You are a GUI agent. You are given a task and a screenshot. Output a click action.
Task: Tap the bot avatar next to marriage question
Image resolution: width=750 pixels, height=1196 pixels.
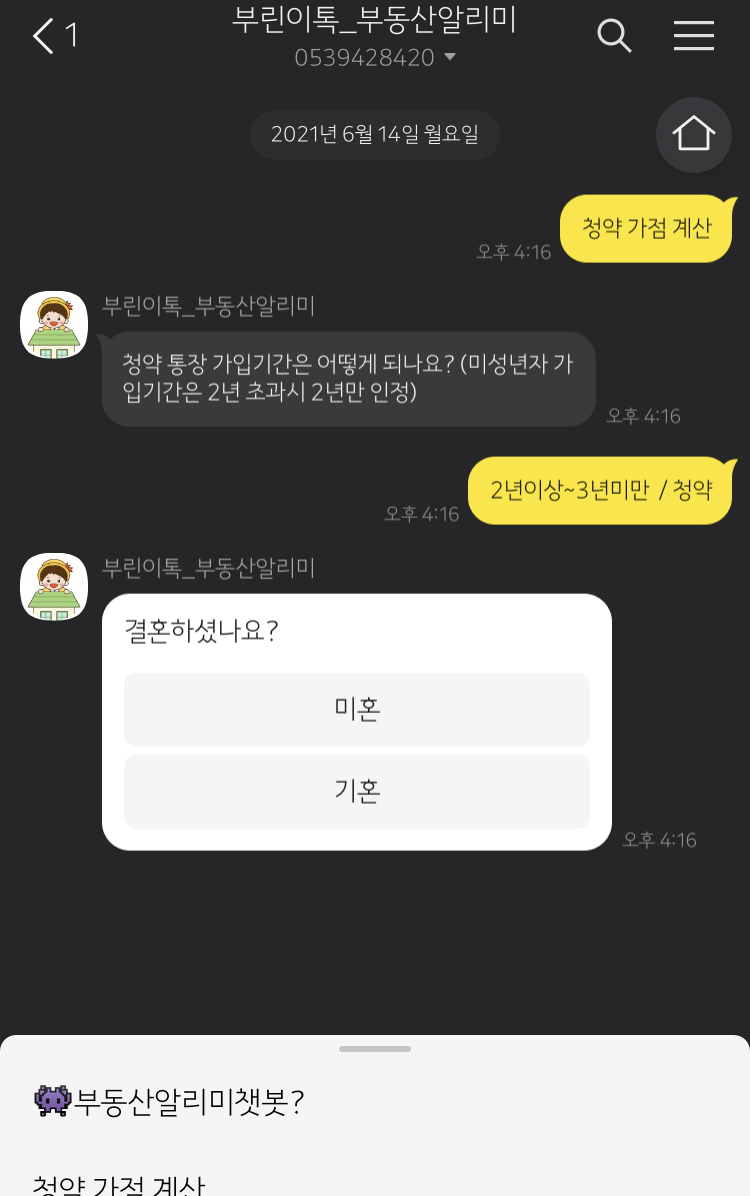[x=53, y=586]
